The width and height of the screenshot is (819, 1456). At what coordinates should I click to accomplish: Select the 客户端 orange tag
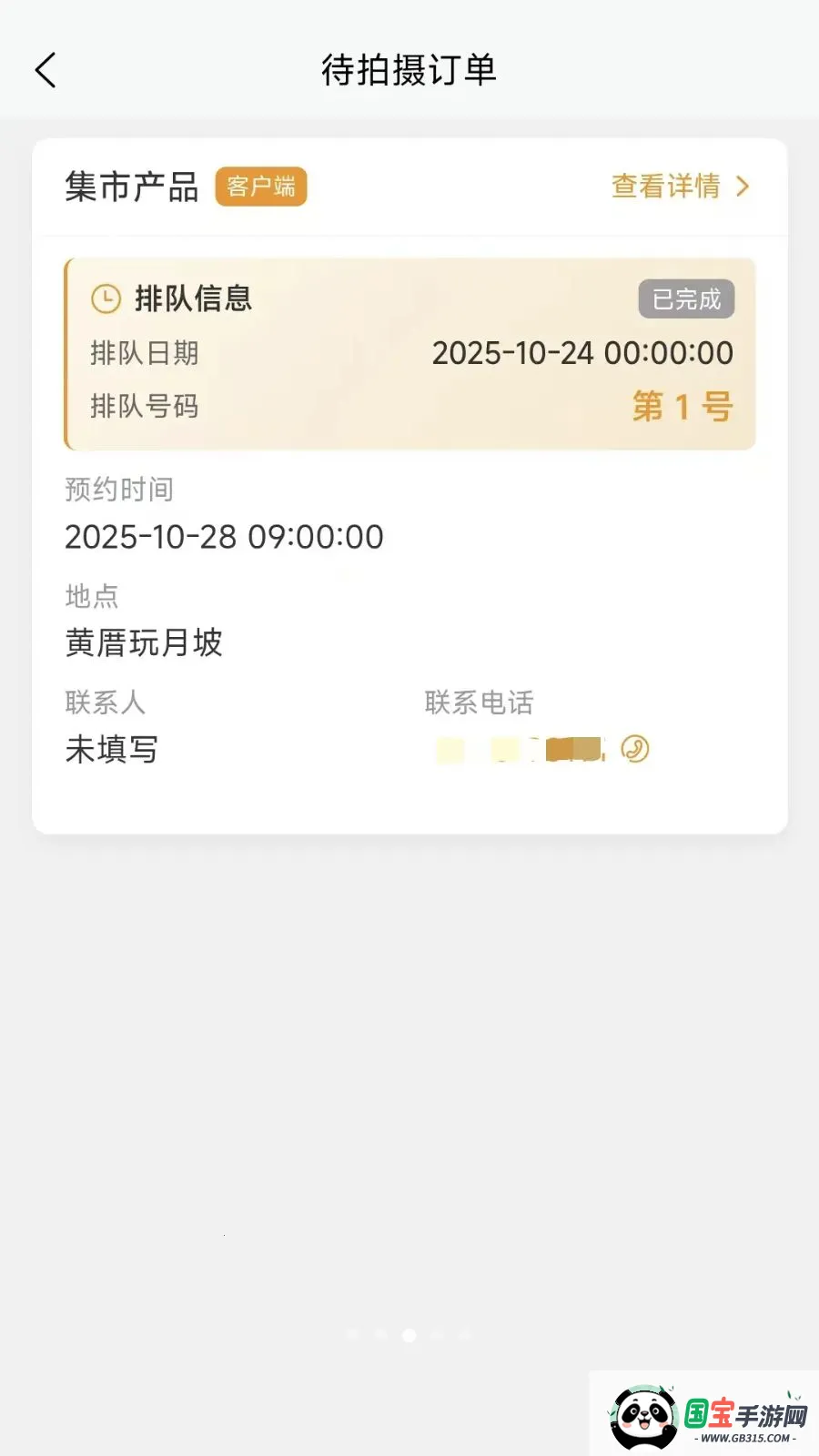[x=260, y=187]
